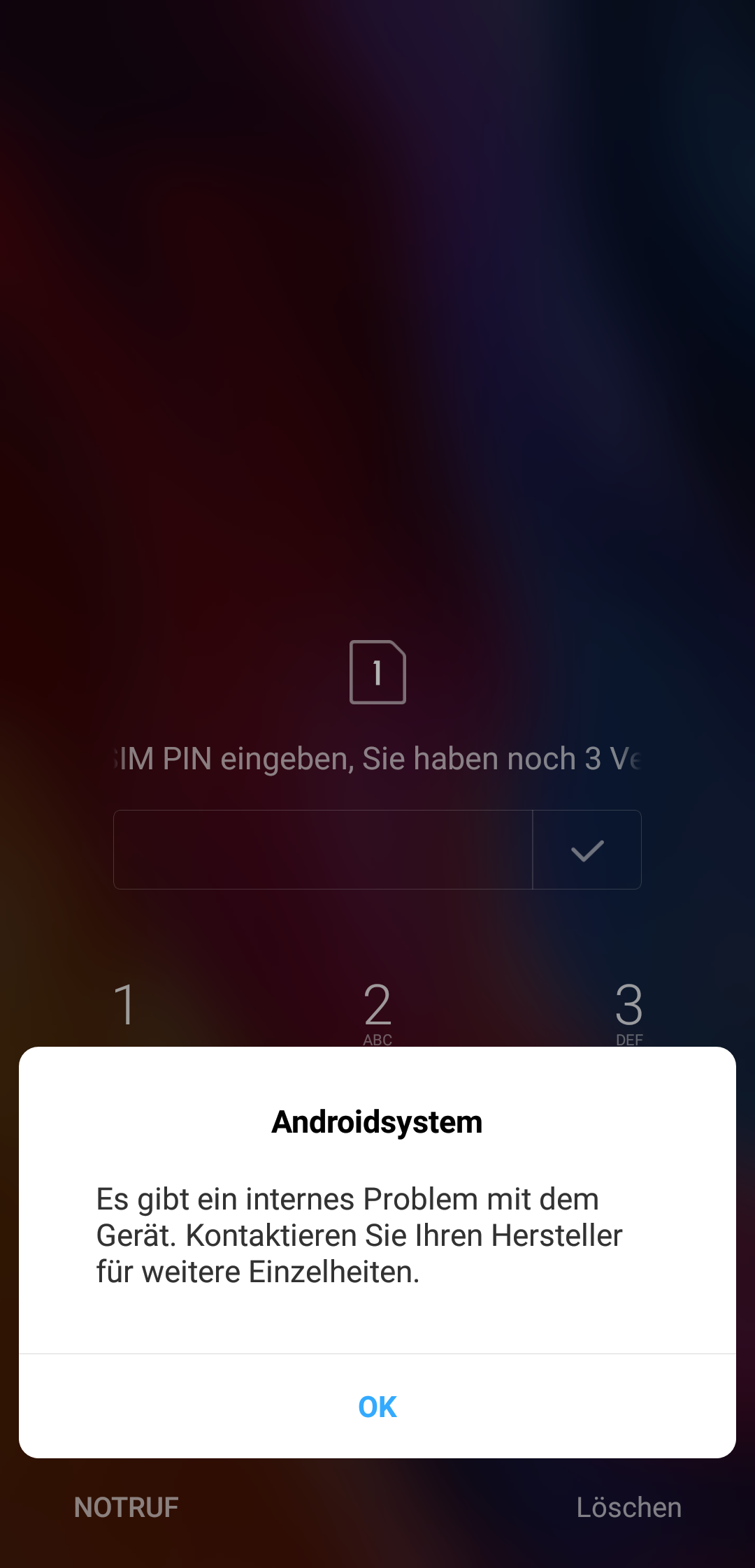Image resolution: width=755 pixels, height=1568 pixels.
Task: Confirm the SIM PIN with the checkmark
Action: [x=587, y=850]
